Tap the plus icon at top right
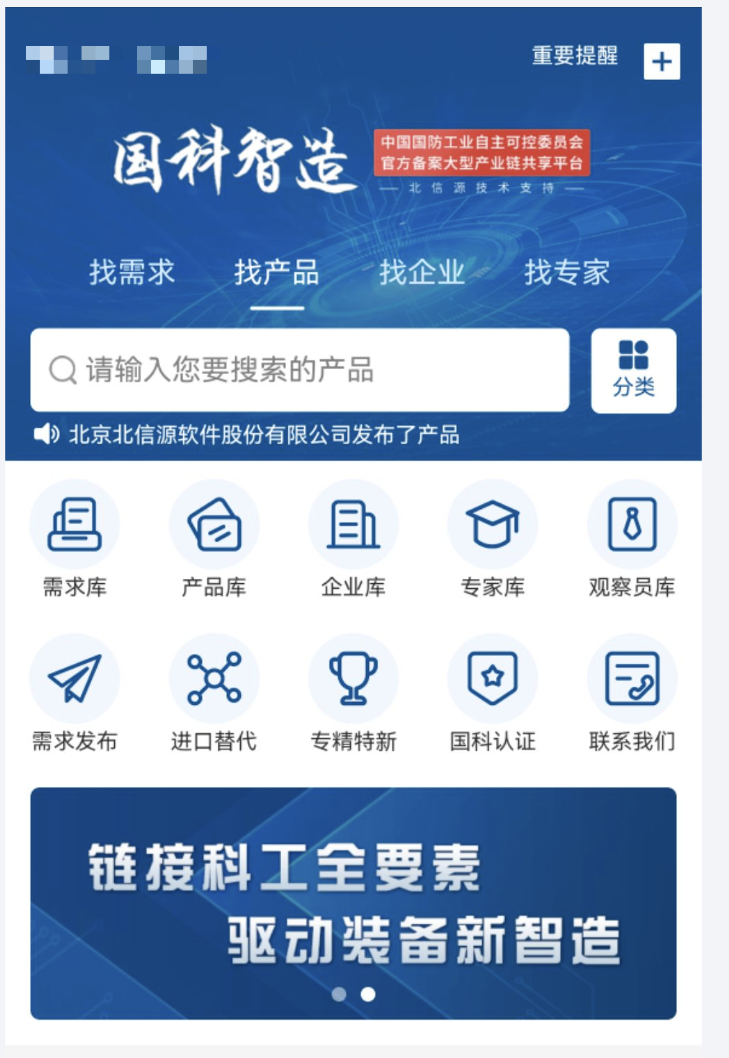This screenshot has width=729, height=1058. 661,62
